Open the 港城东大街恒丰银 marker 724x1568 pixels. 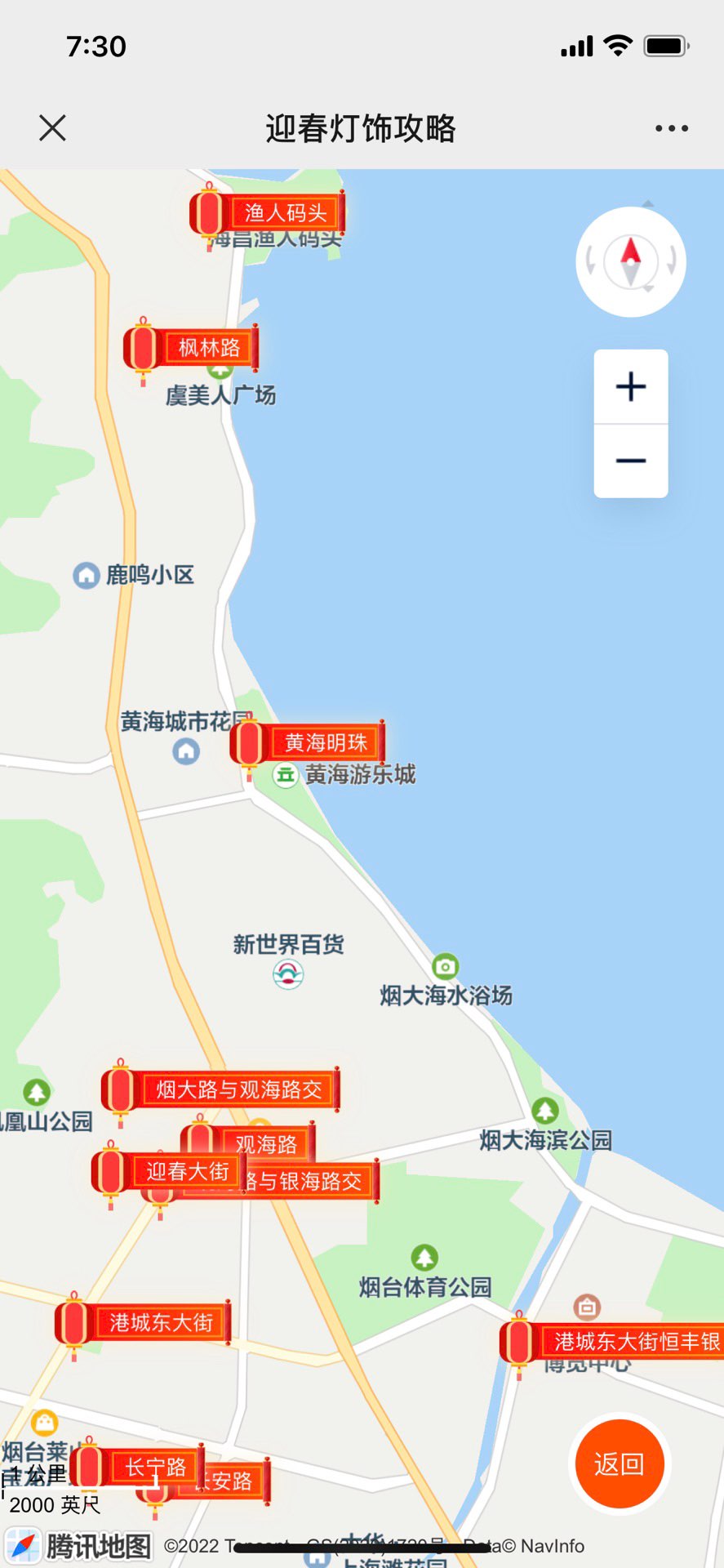[612, 1342]
